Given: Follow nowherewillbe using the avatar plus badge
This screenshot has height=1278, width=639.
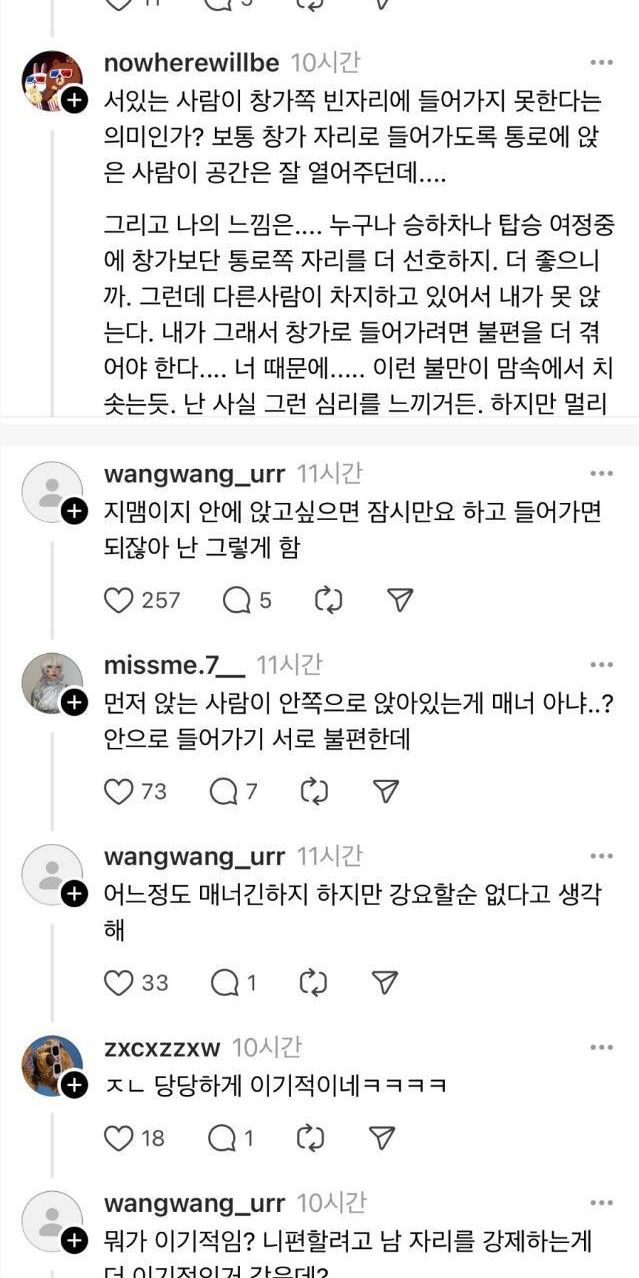Looking at the screenshot, I should (x=74, y=101).
